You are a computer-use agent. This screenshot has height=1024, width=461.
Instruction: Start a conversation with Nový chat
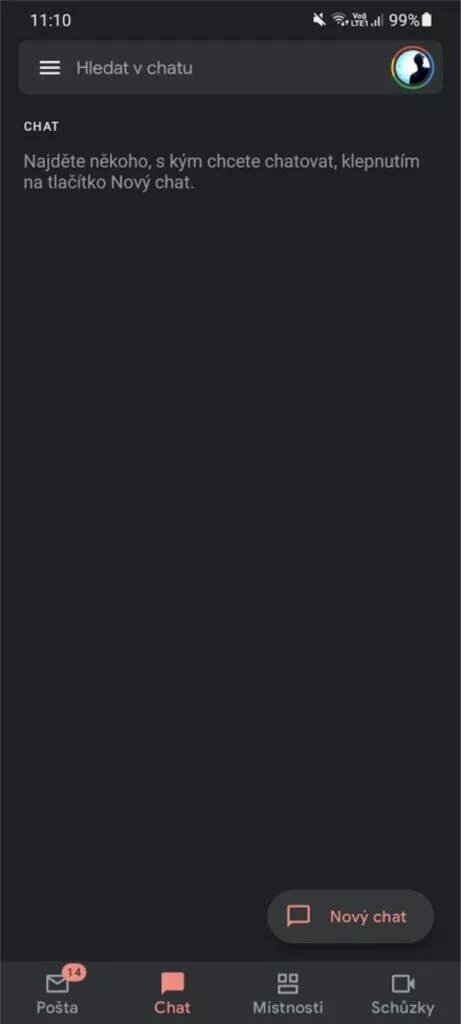351,916
